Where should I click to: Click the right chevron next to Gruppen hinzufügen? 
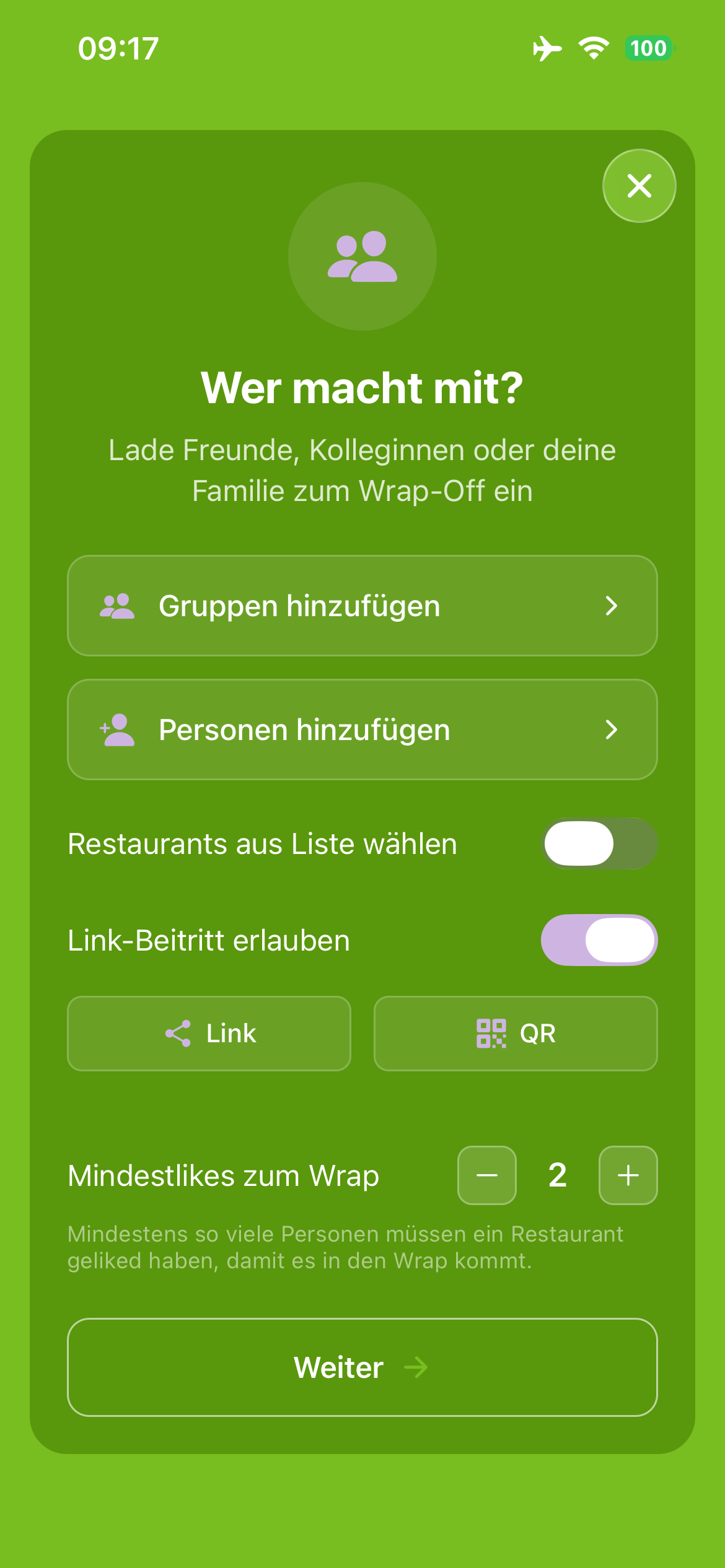click(x=612, y=606)
